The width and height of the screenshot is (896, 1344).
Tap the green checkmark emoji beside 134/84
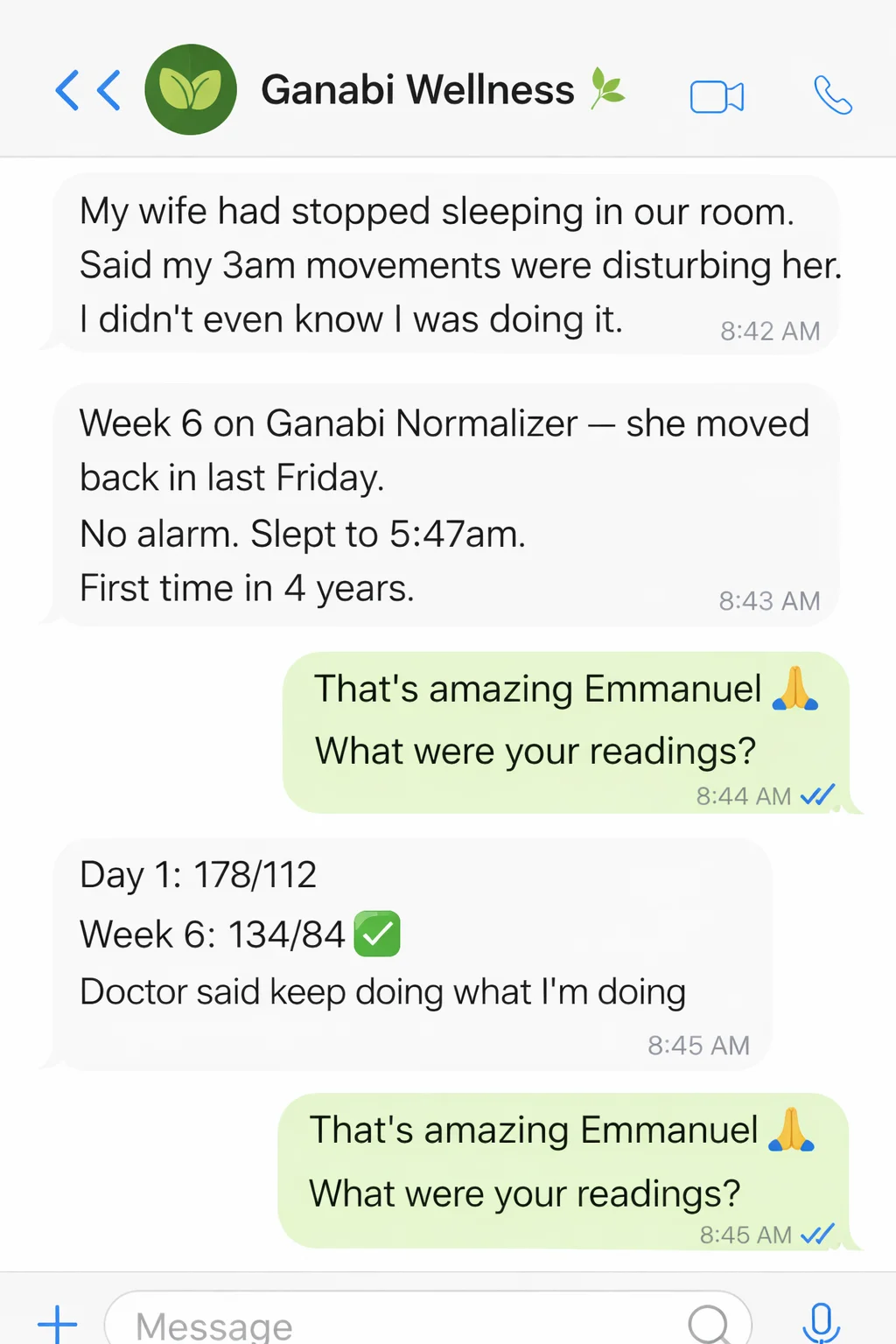pos(376,934)
